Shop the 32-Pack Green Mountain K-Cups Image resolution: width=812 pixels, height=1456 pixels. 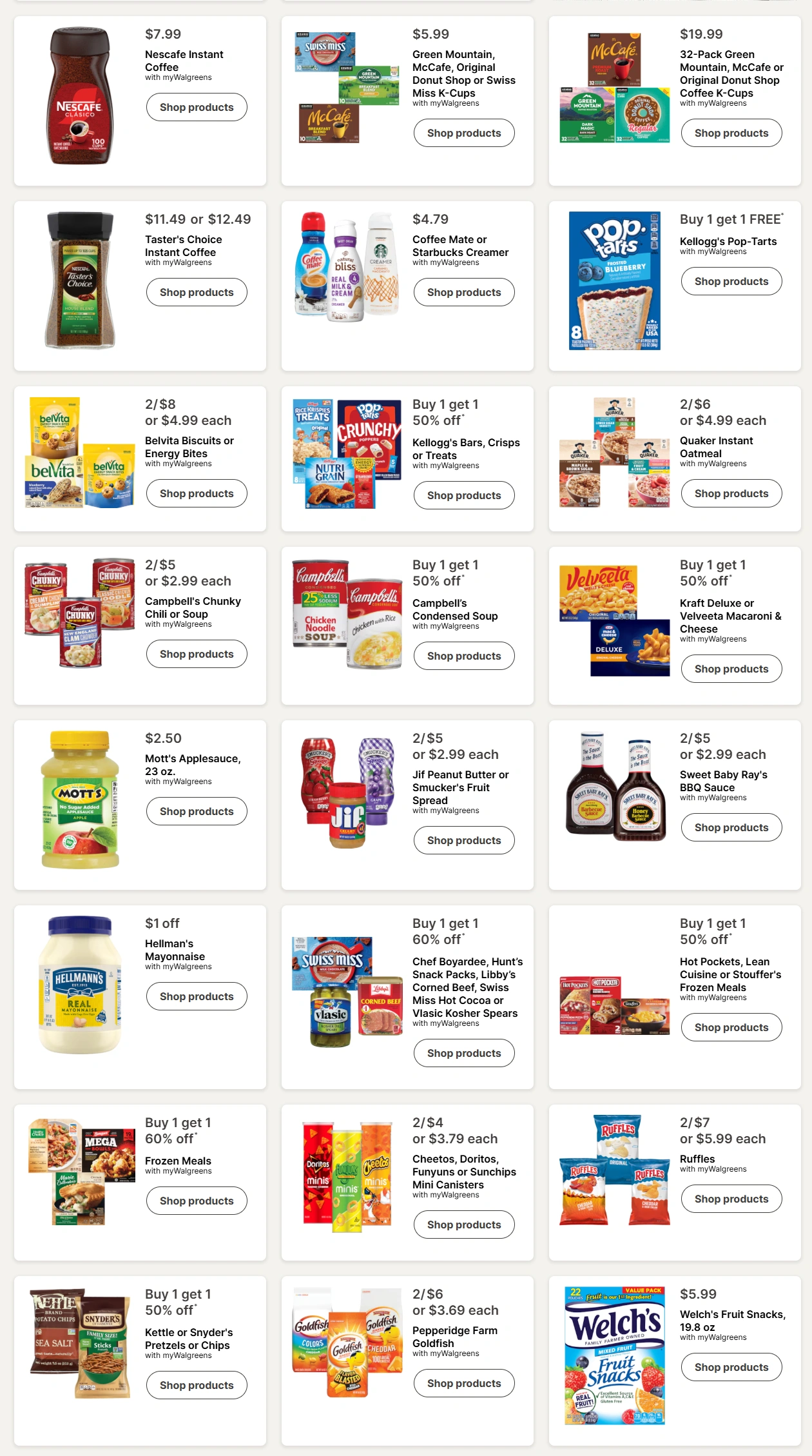point(731,133)
